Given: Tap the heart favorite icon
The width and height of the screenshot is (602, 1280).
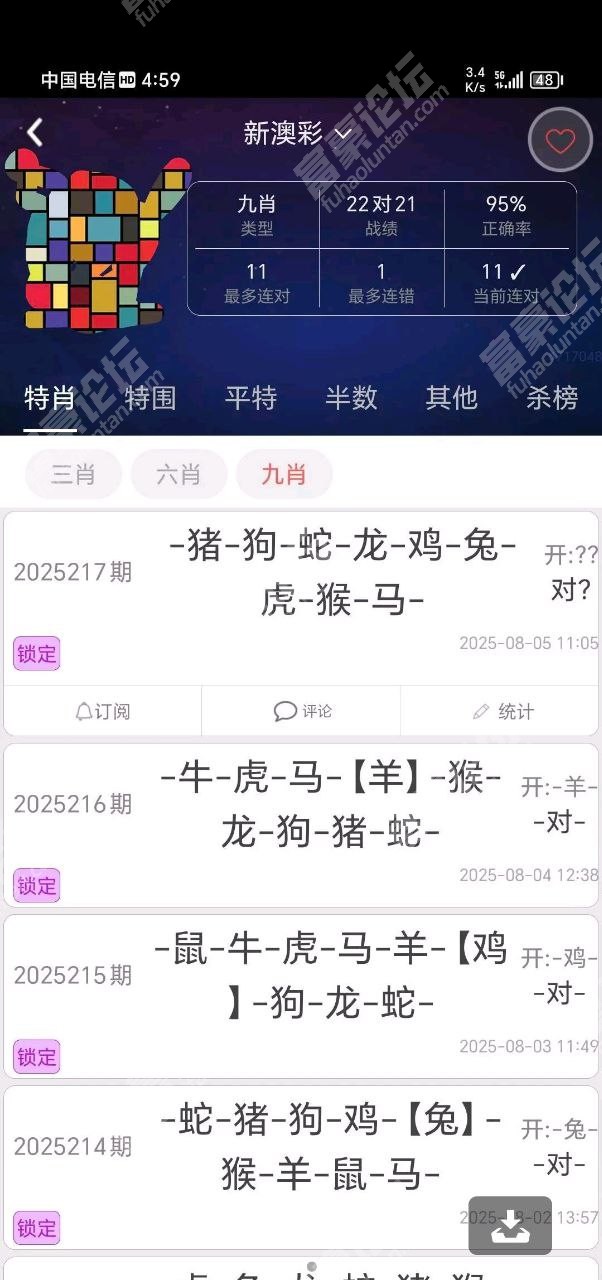Looking at the screenshot, I should (560, 140).
